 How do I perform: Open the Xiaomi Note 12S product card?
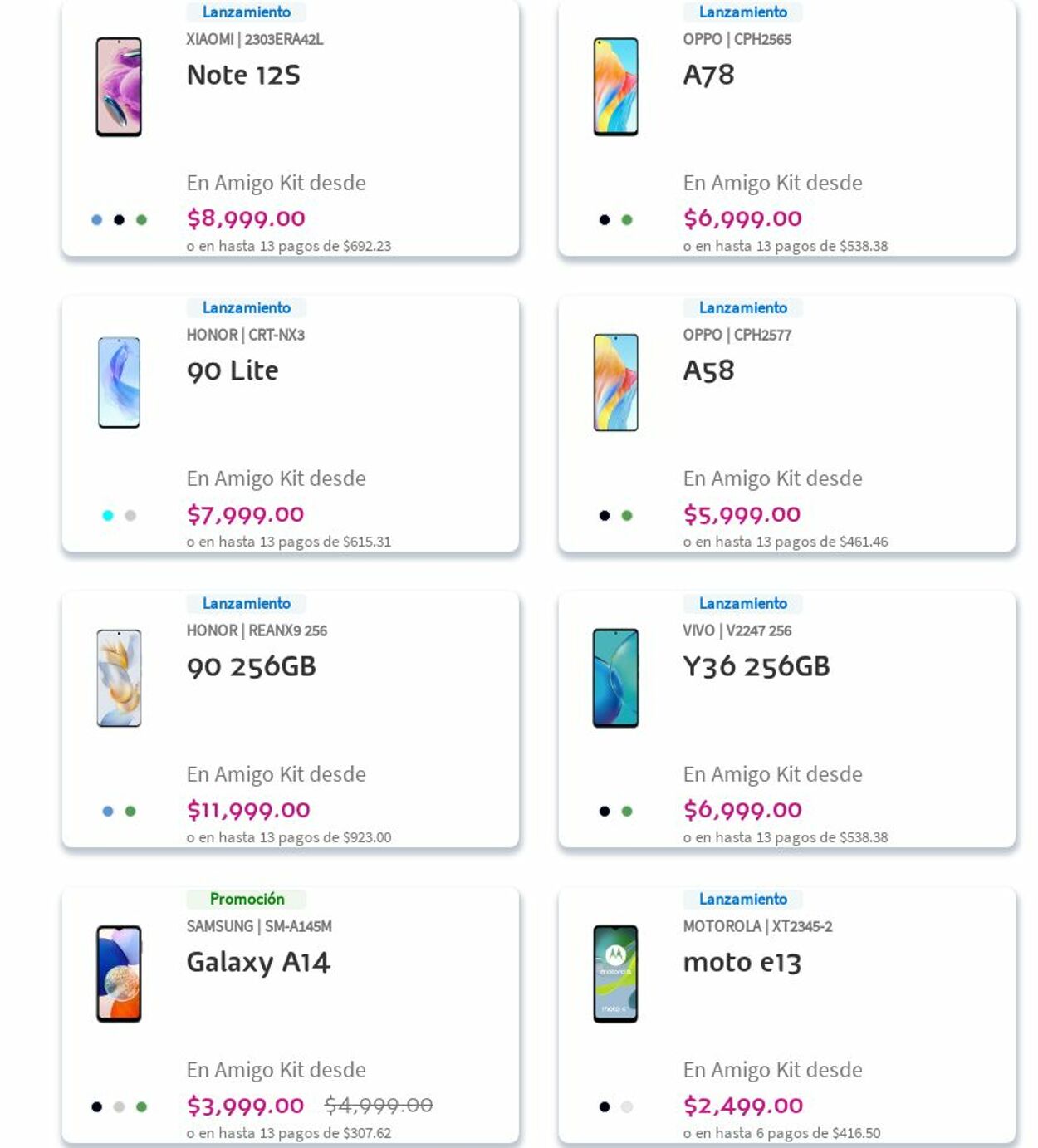click(243, 76)
